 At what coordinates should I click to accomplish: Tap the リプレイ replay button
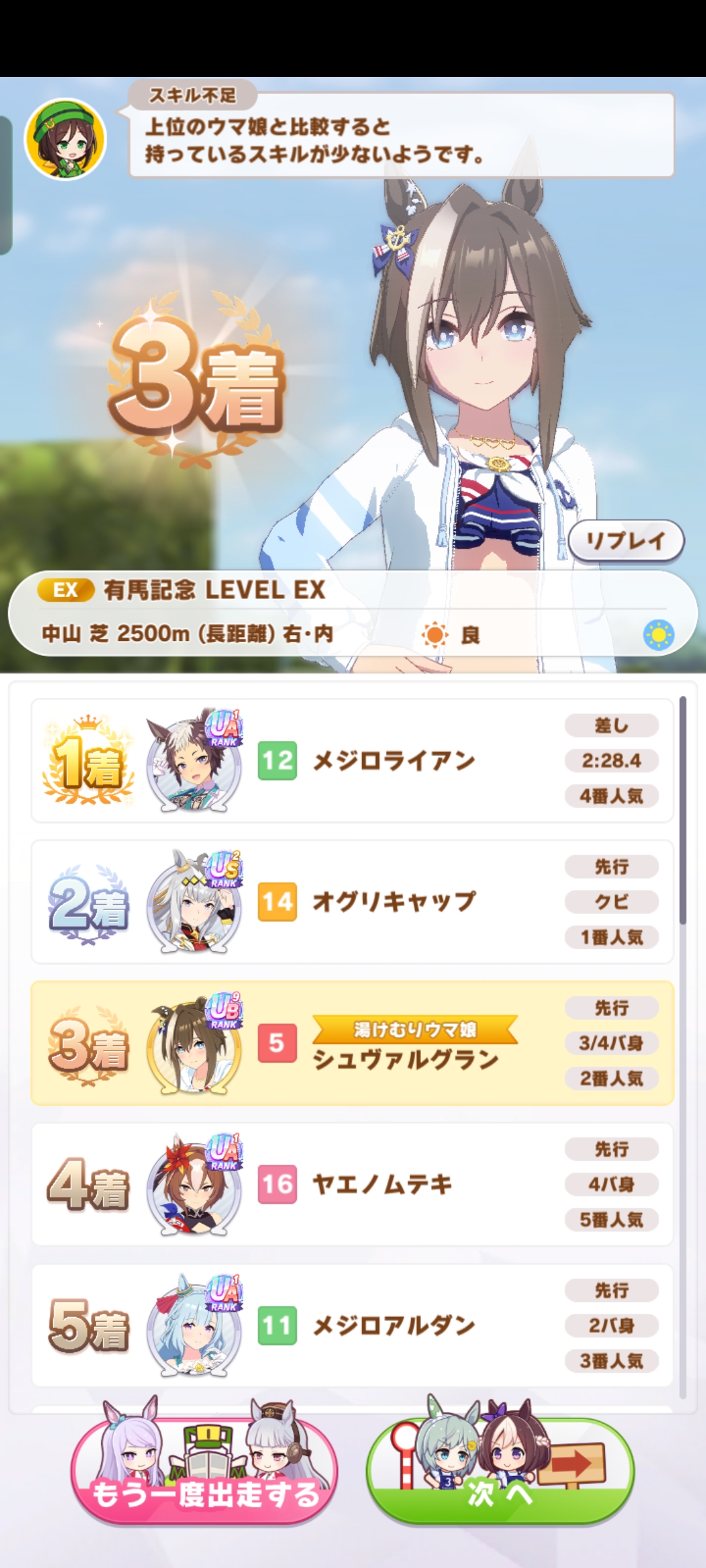[x=626, y=541]
